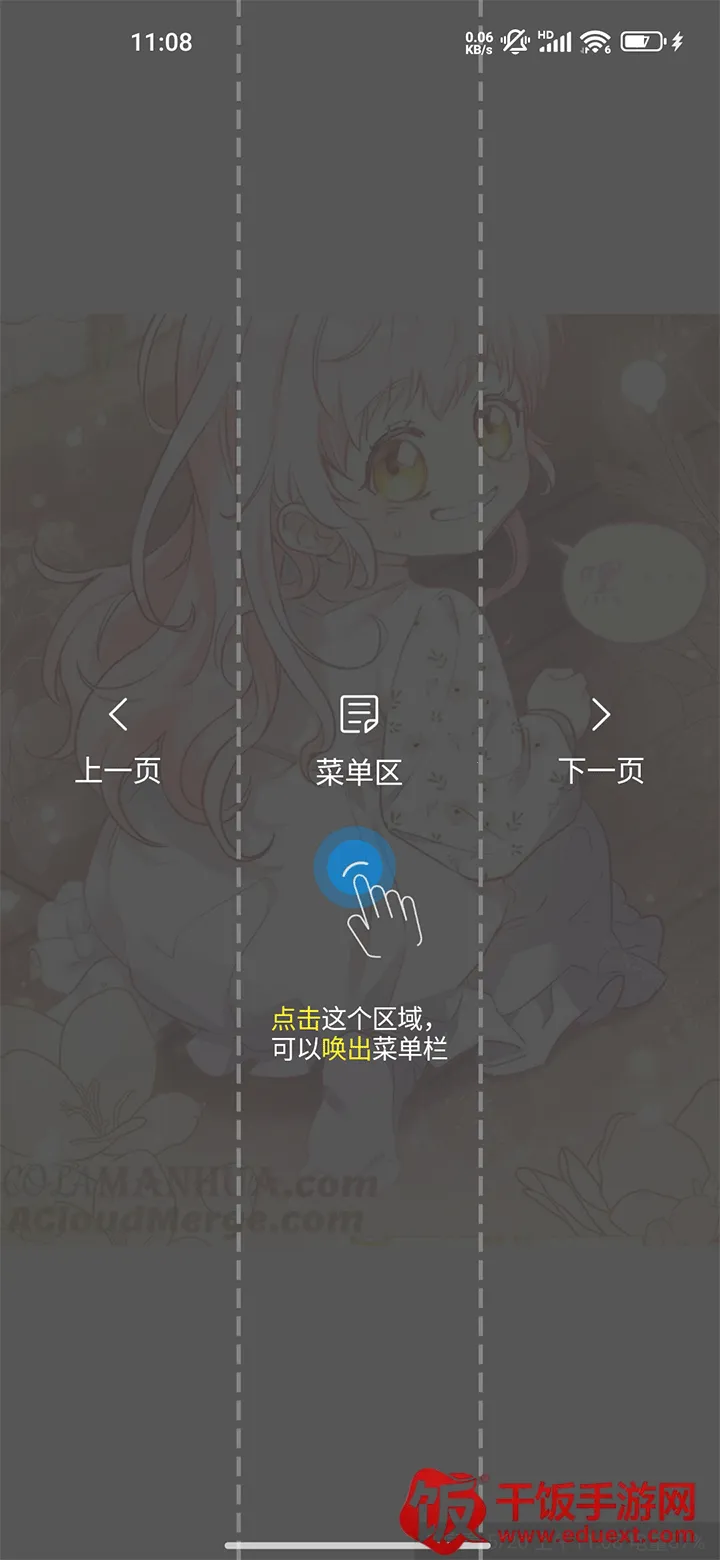Tap the 上一页 previous page zone
The height and width of the screenshot is (1560, 720).
[x=118, y=742]
